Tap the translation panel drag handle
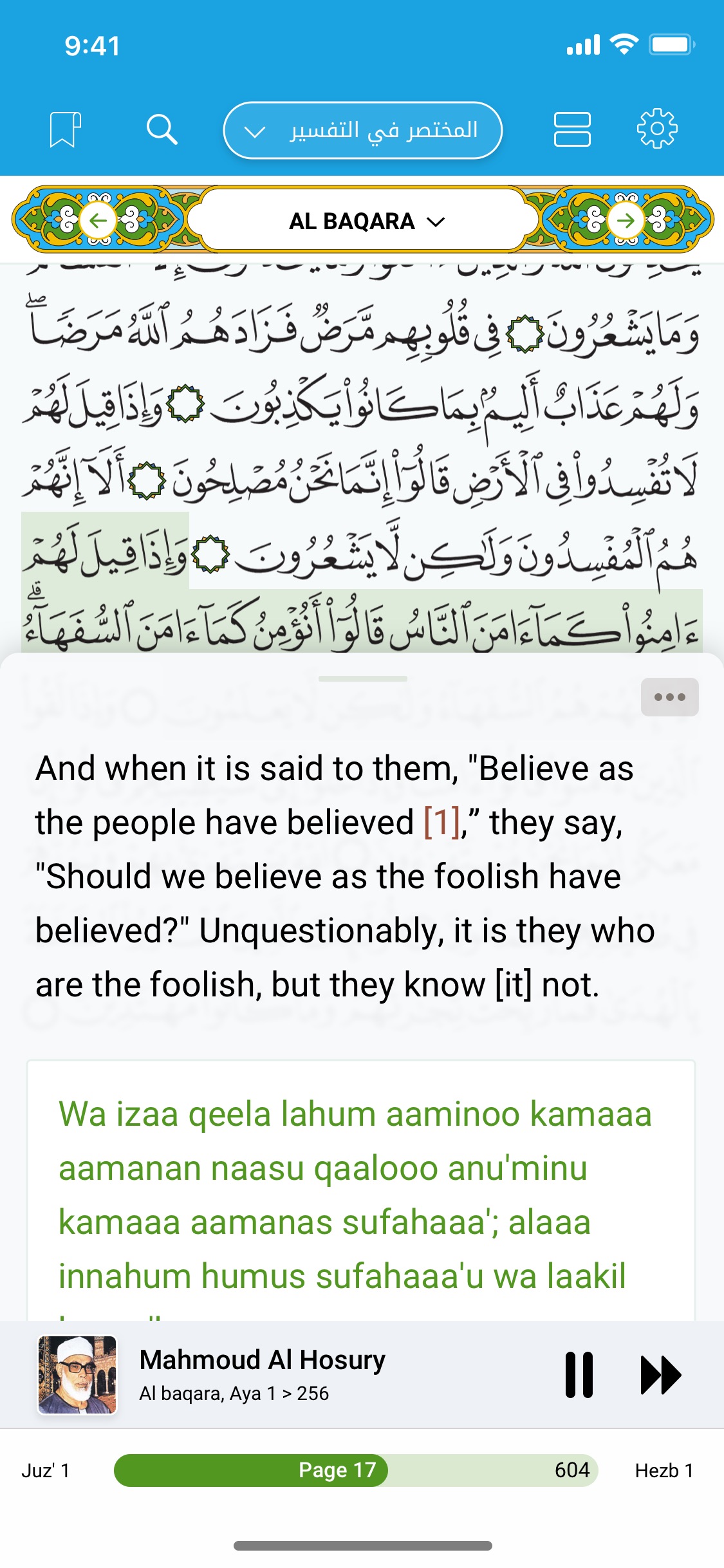Viewport: 724px width, 1568px height. [362, 678]
